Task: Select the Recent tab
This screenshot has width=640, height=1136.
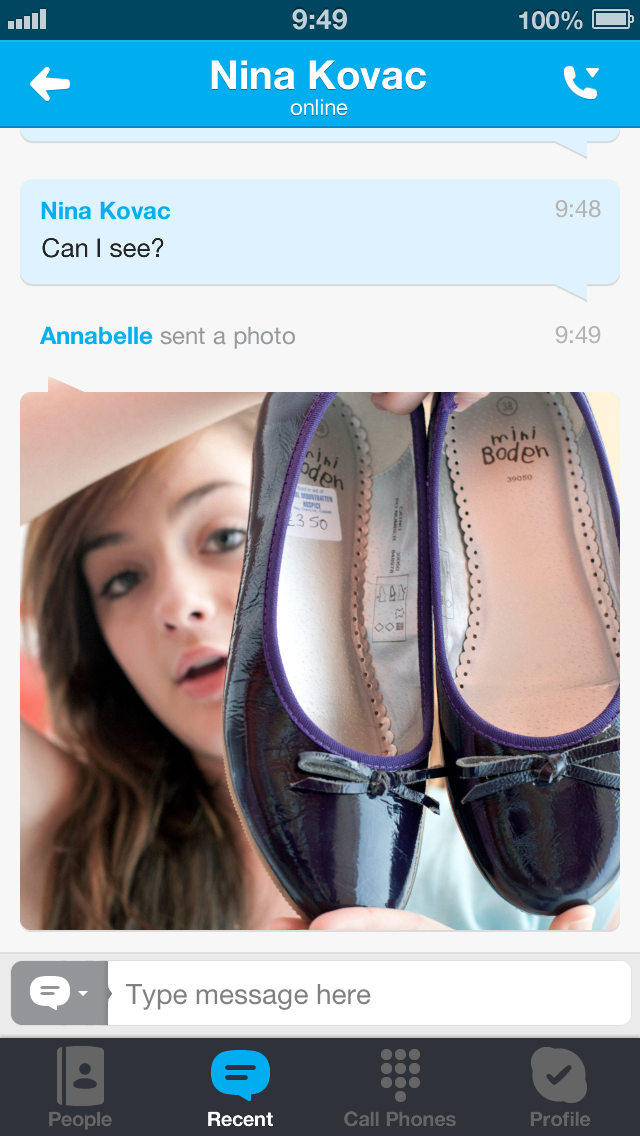Action: click(240, 1088)
